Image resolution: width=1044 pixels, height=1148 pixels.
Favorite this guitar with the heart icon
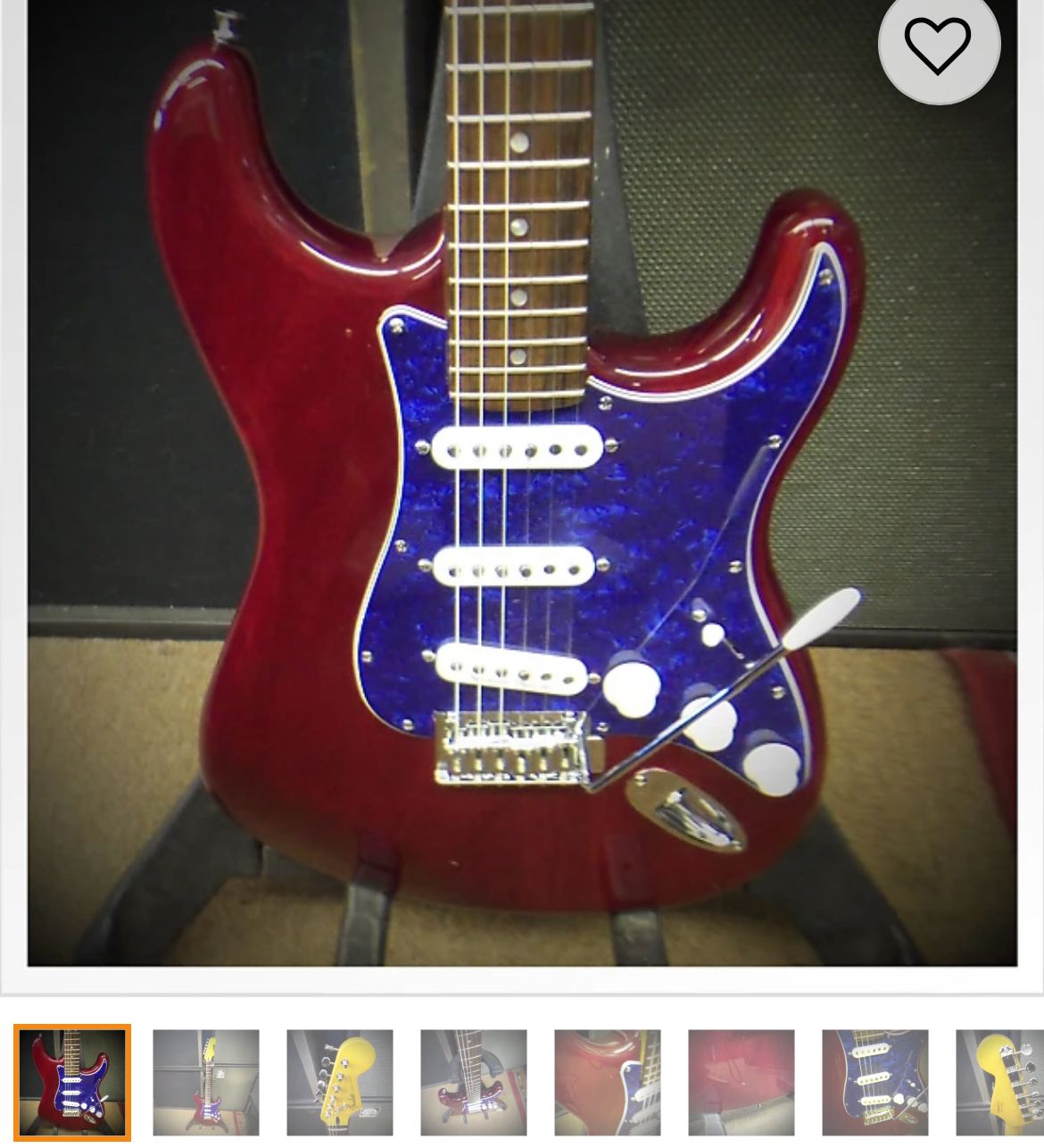[x=938, y=45]
